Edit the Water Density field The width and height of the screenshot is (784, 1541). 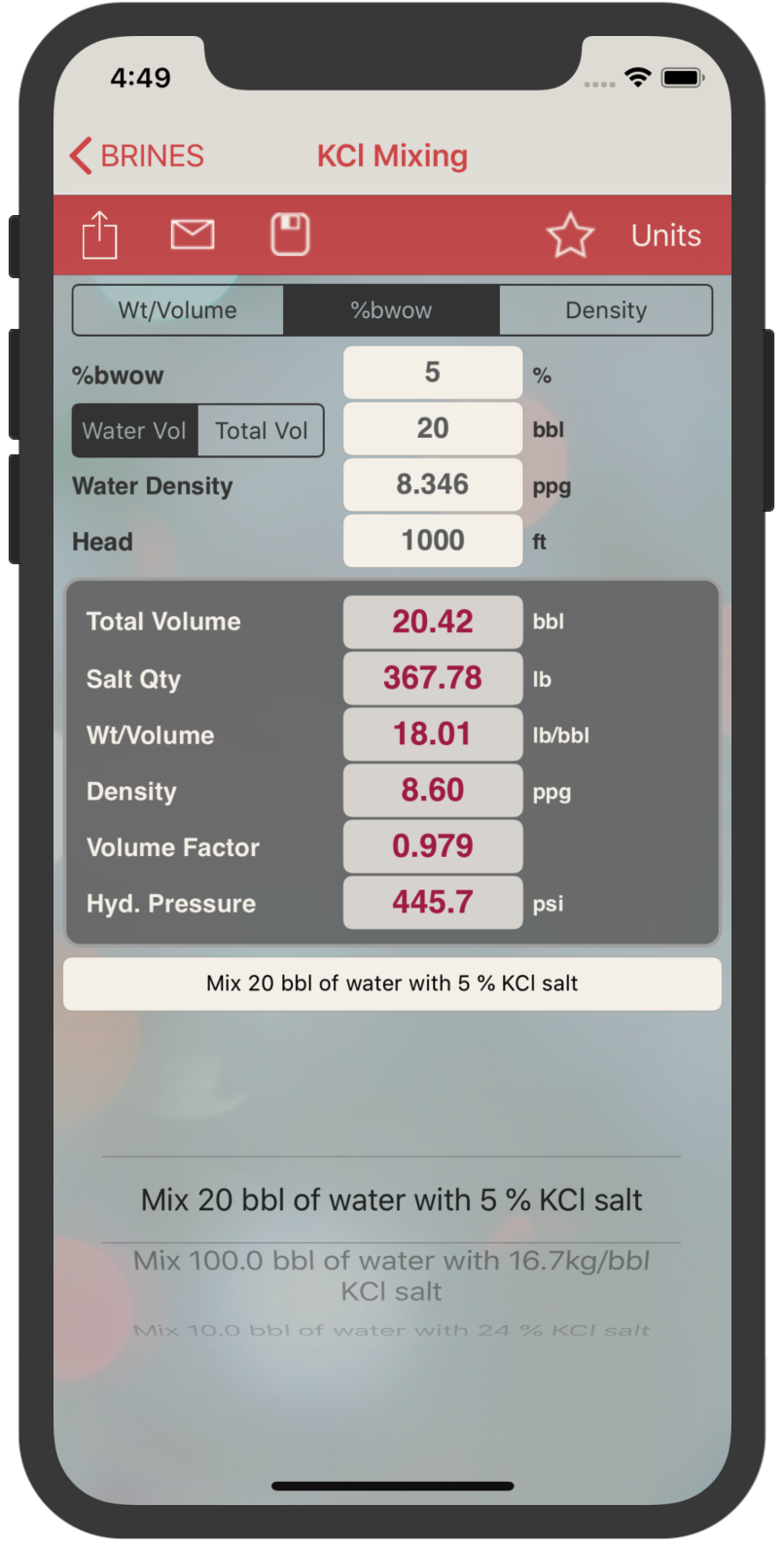click(x=433, y=484)
